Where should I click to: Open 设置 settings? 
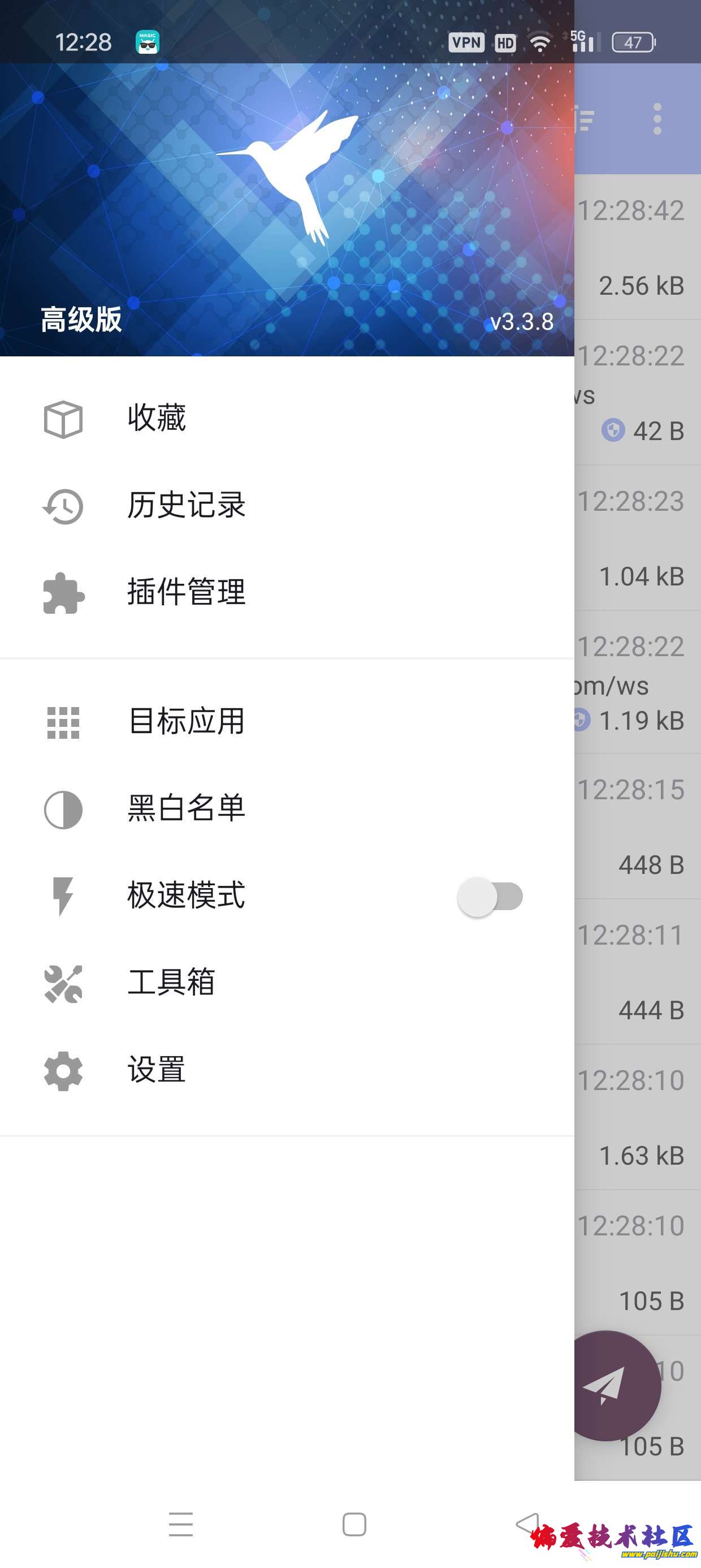(x=156, y=1070)
